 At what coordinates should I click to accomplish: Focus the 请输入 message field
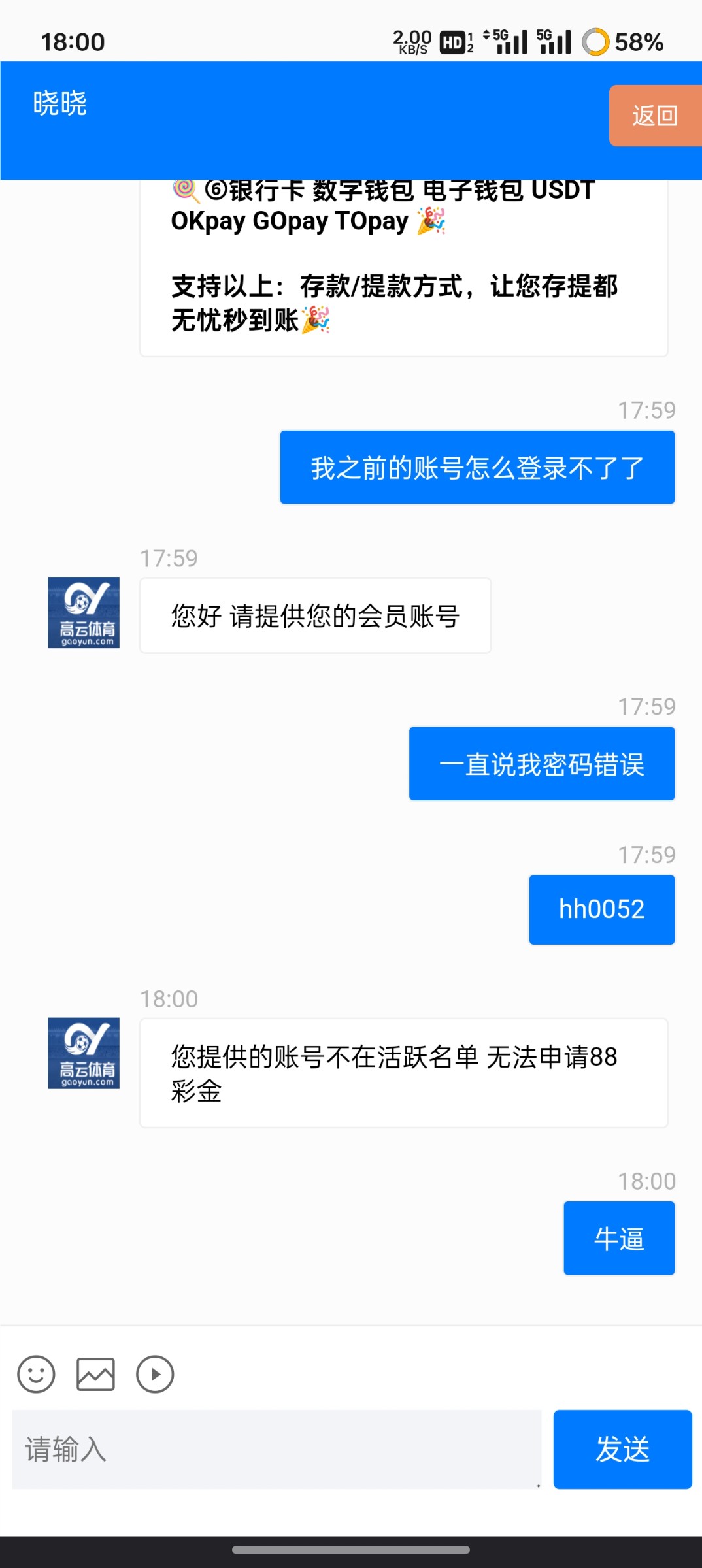point(276,1449)
